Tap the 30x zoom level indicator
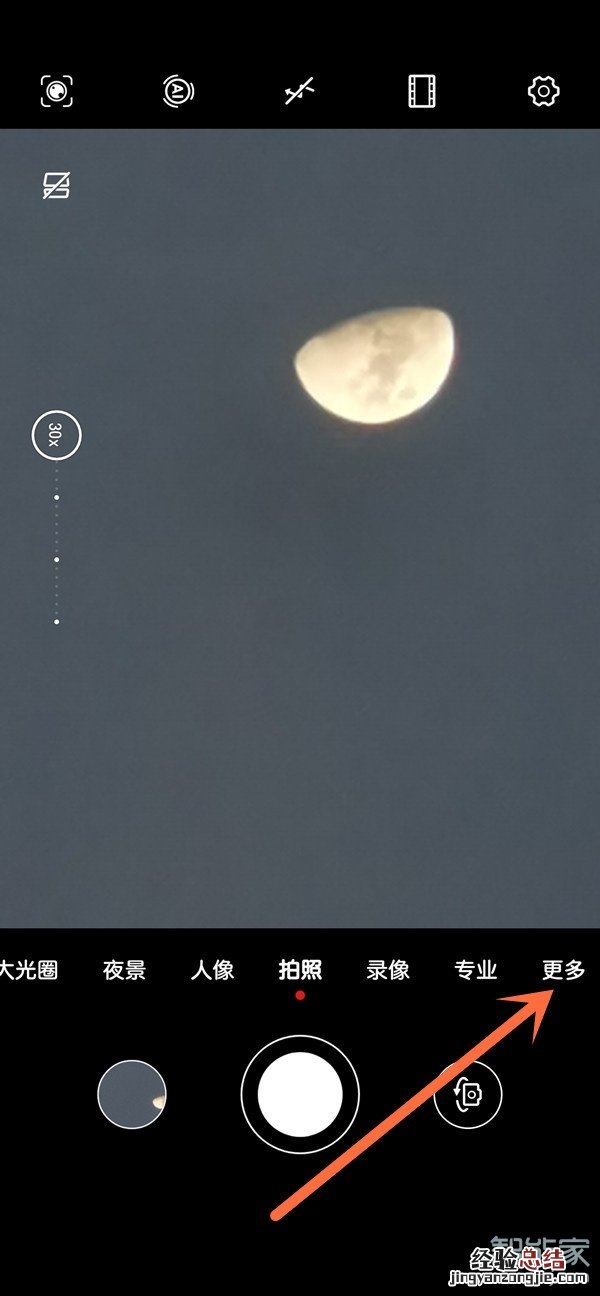Viewport: 600px width, 1296px height. (57, 435)
